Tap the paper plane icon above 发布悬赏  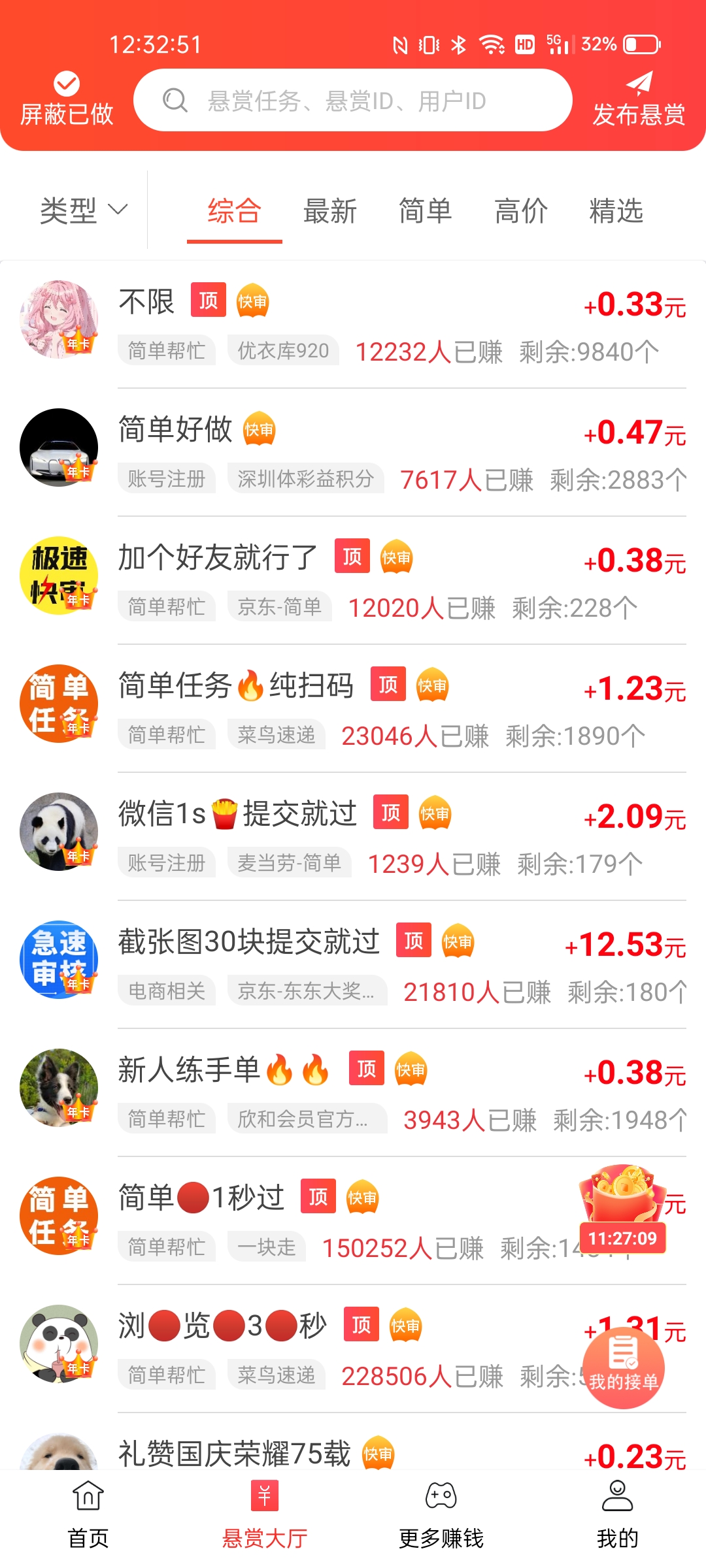pyautogui.click(x=639, y=84)
